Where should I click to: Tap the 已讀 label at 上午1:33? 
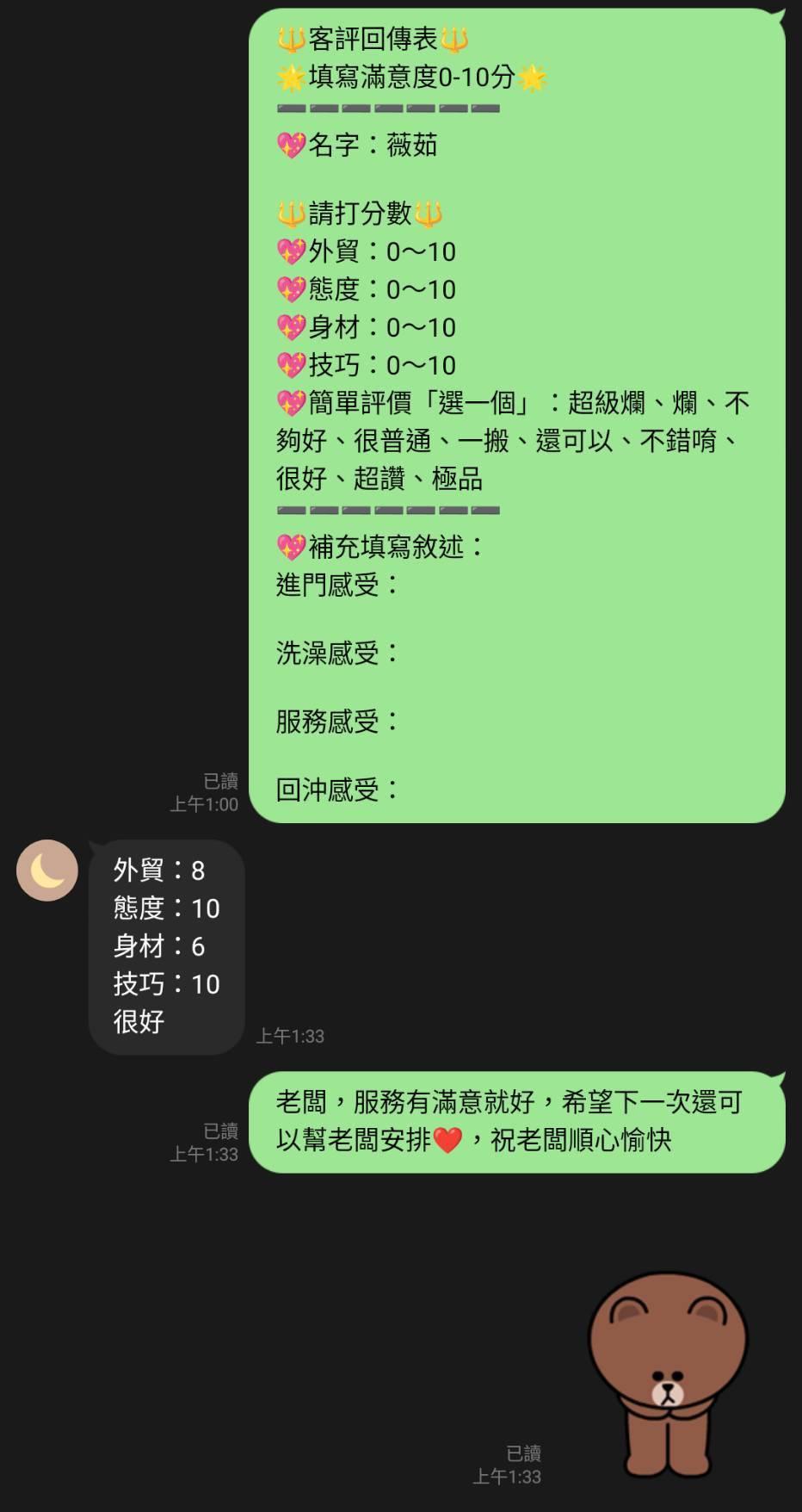pyautogui.click(x=224, y=1132)
